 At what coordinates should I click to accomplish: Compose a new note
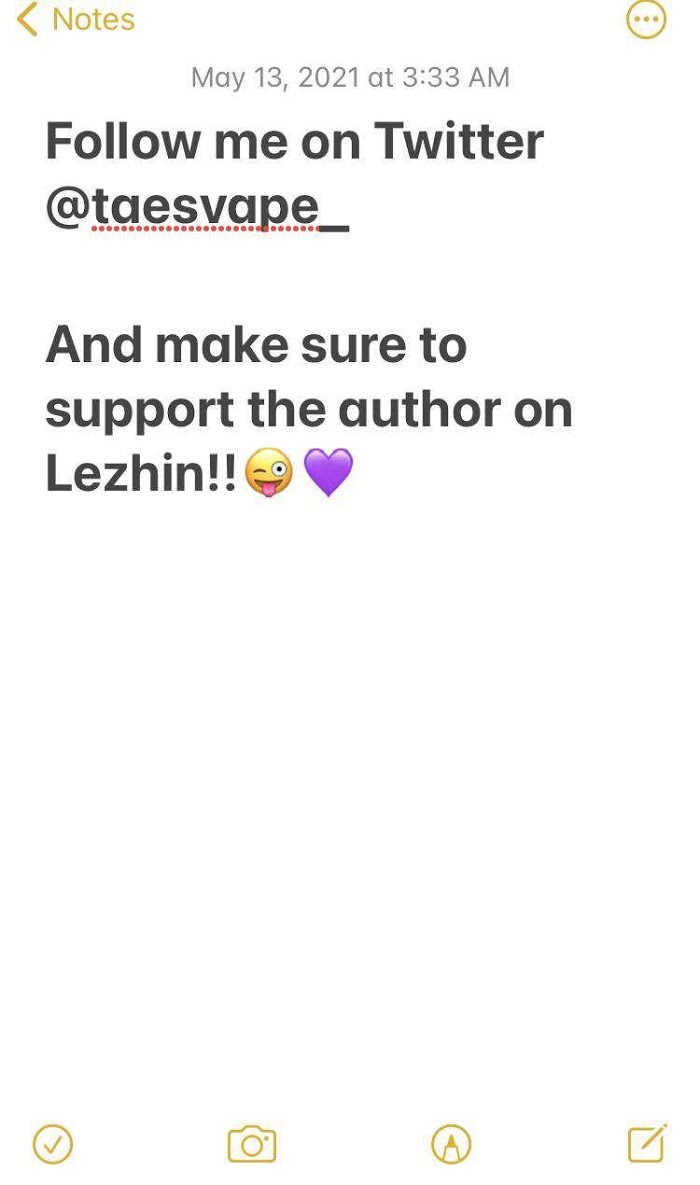pos(648,1143)
